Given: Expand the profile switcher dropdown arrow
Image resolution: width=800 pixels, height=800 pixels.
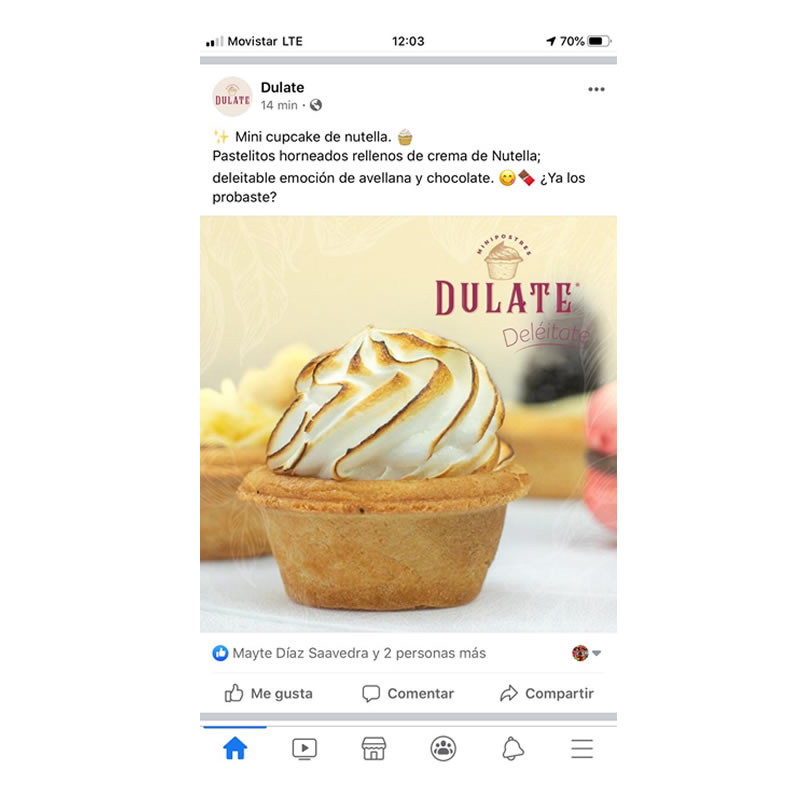Looking at the screenshot, I should [x=597, y=653].
